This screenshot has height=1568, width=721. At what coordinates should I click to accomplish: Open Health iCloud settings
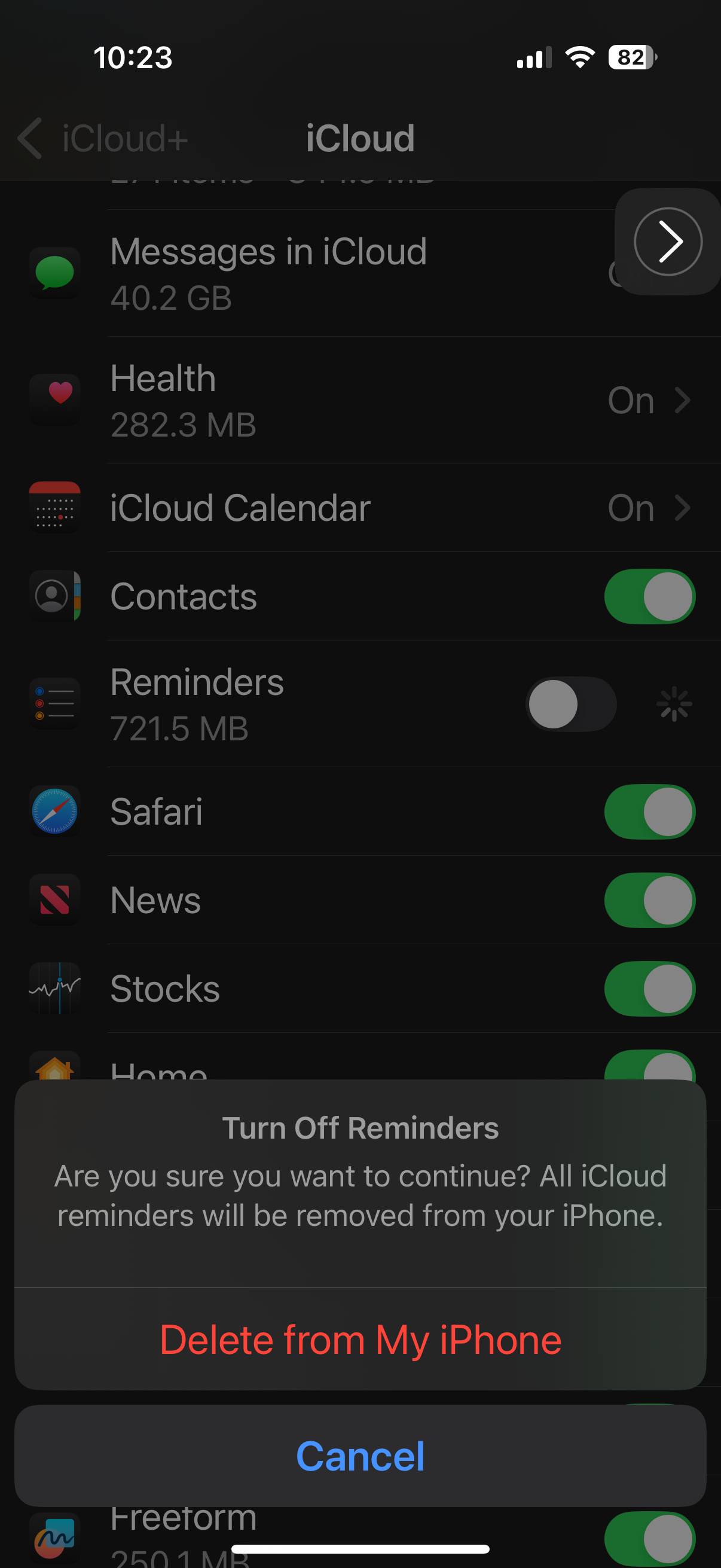(x=360, y=400)
